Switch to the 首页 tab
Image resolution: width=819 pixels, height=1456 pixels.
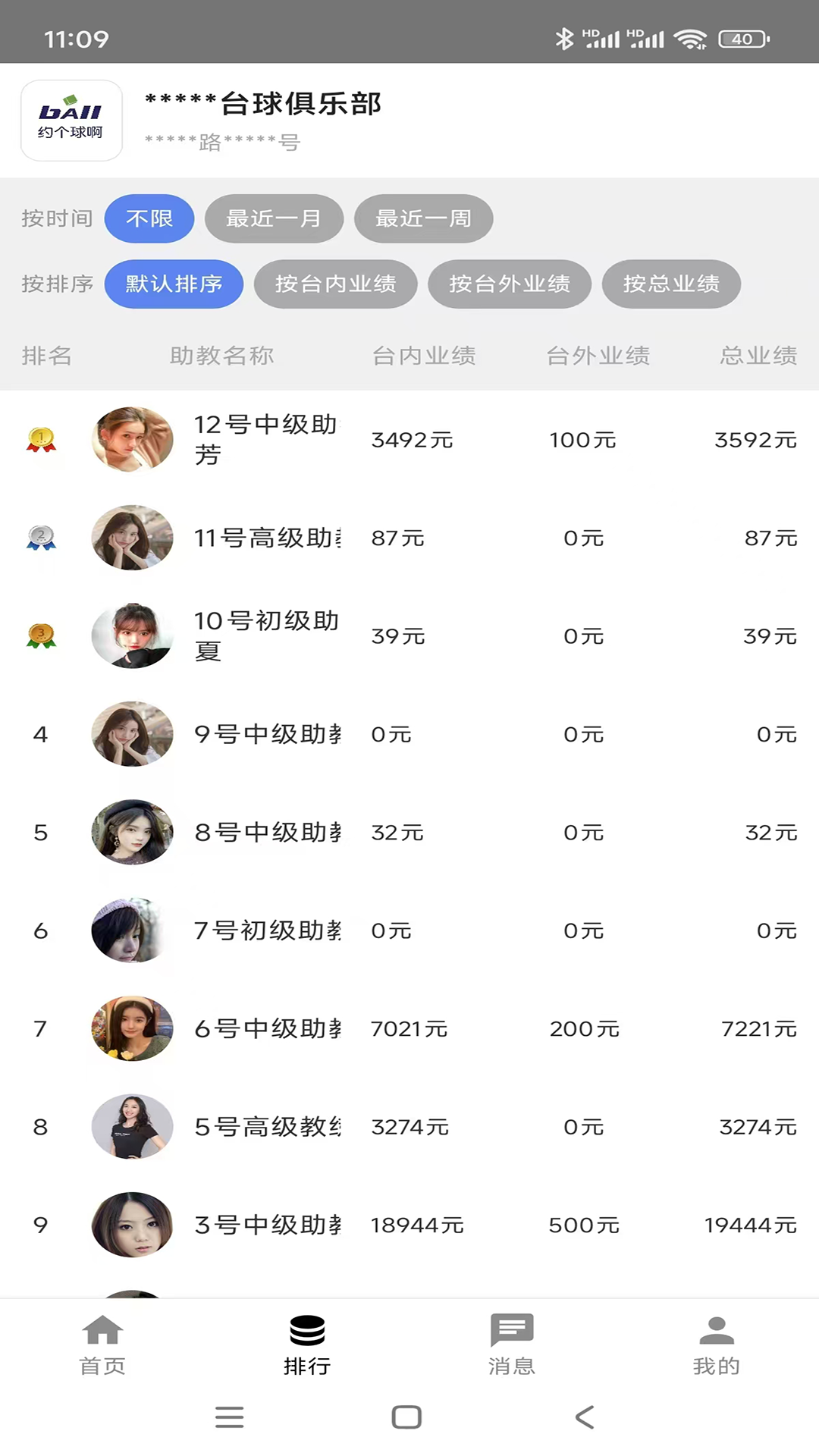point(102,1344)
